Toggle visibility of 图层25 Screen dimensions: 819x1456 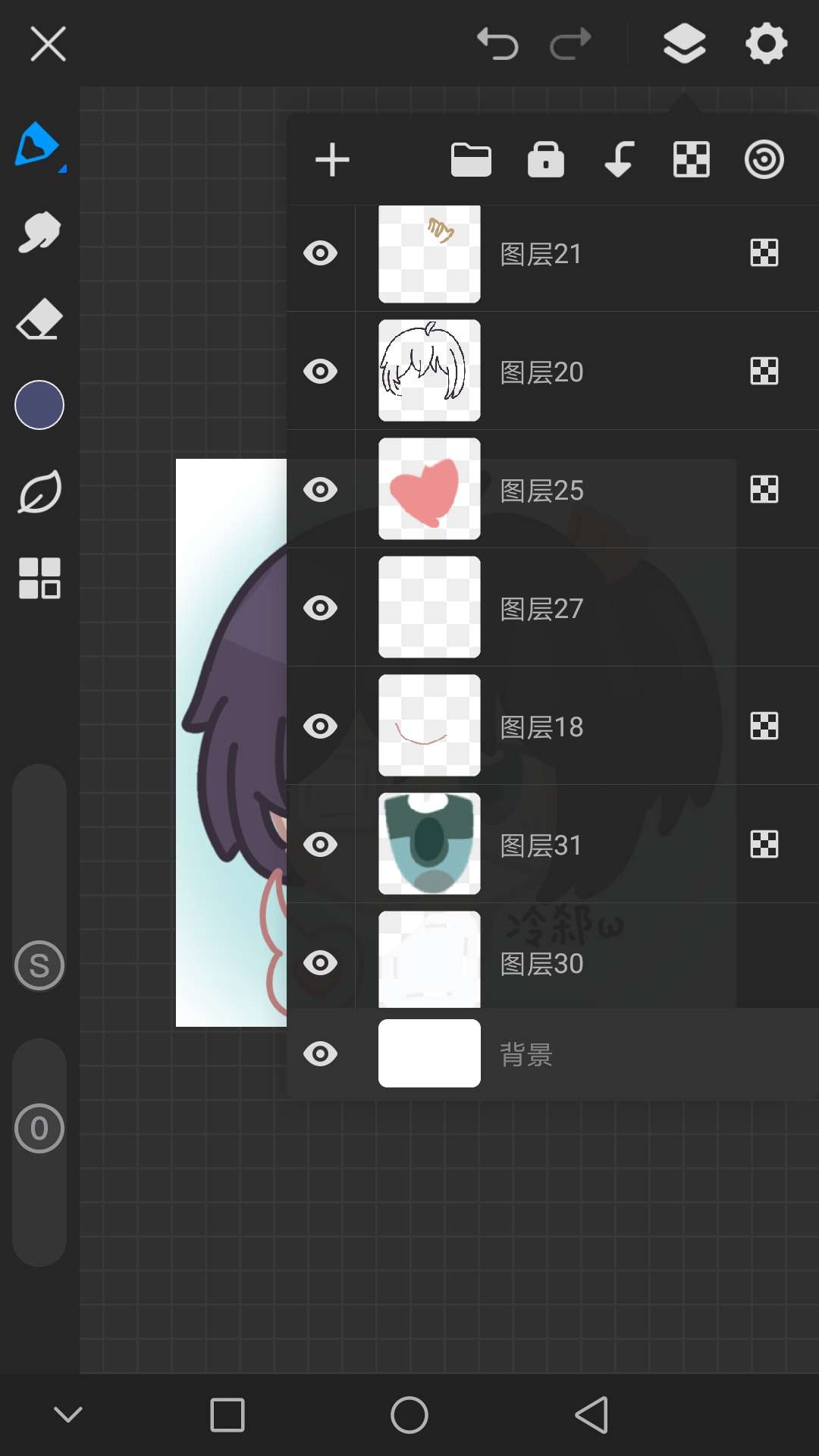[x=320, y=490]
